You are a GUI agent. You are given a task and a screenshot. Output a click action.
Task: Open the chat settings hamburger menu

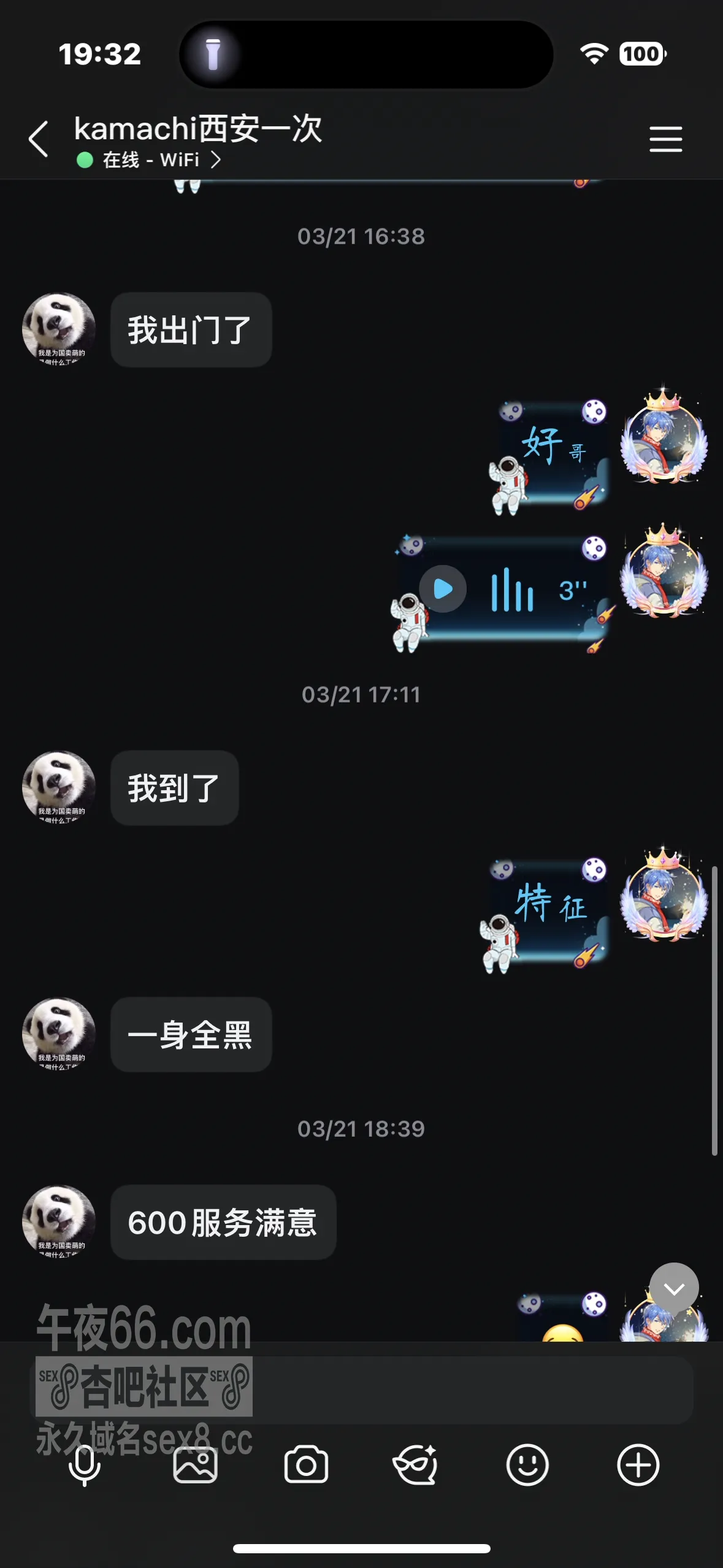(665, 139)
